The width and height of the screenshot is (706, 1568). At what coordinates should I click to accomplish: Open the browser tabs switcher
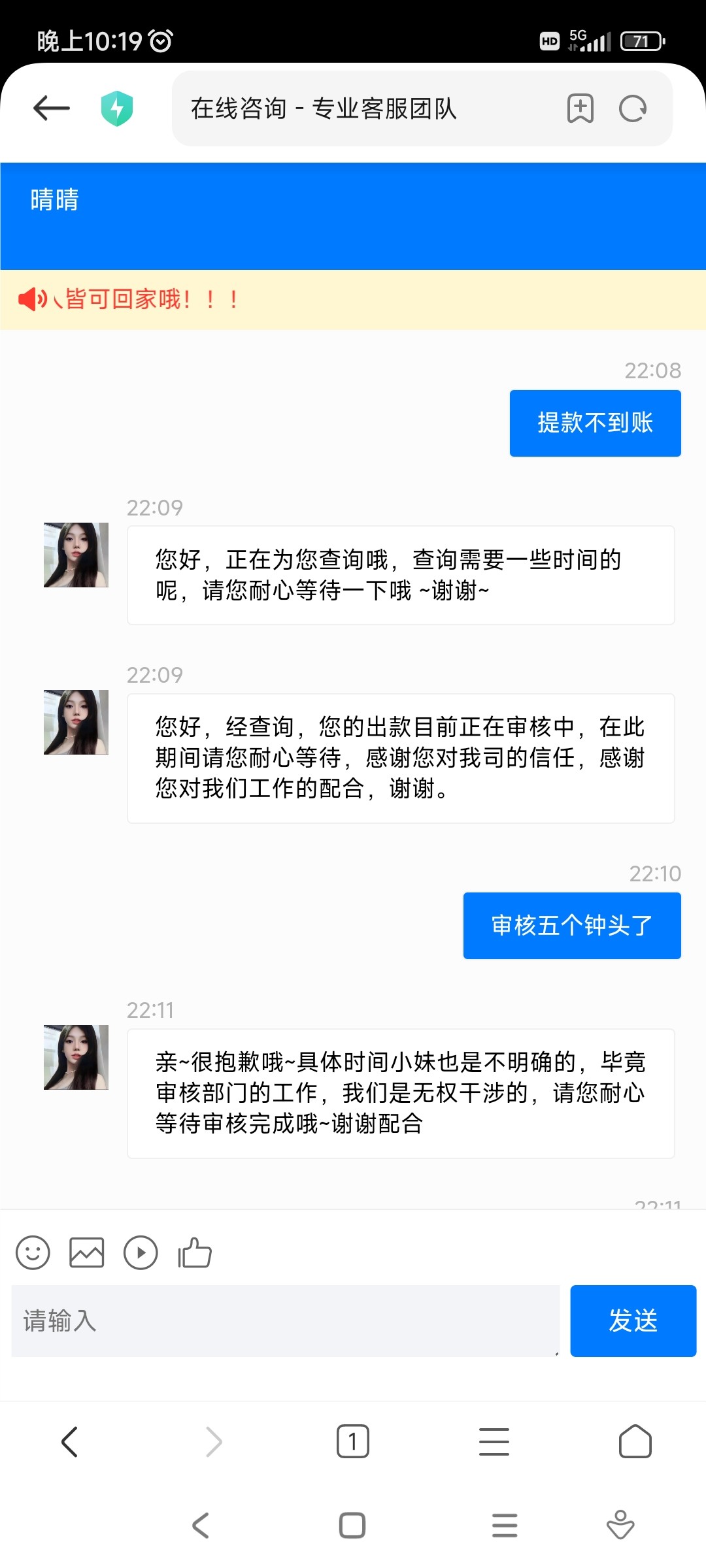tap(353, 1441)
